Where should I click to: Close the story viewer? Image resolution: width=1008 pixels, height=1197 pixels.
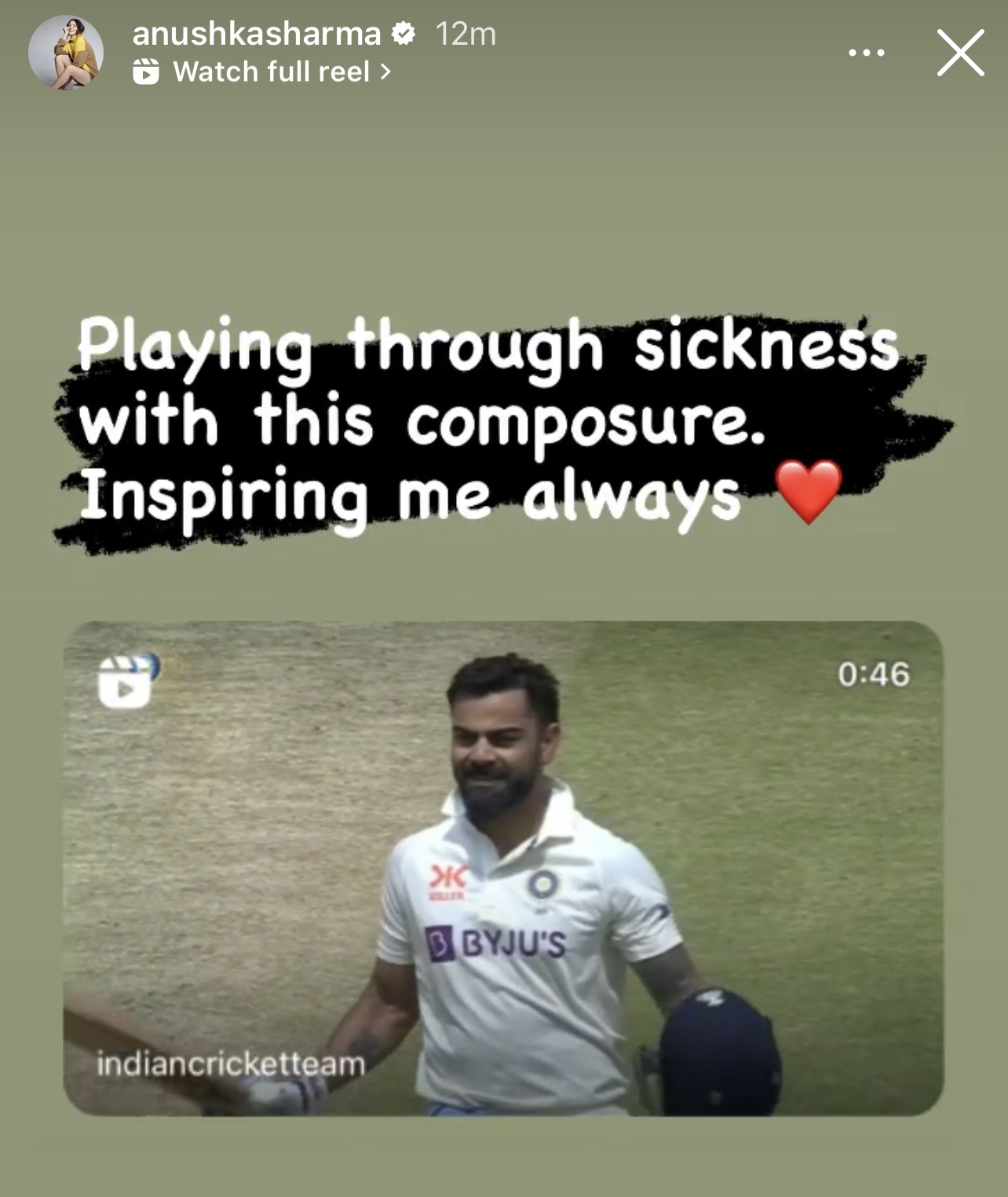959,53
